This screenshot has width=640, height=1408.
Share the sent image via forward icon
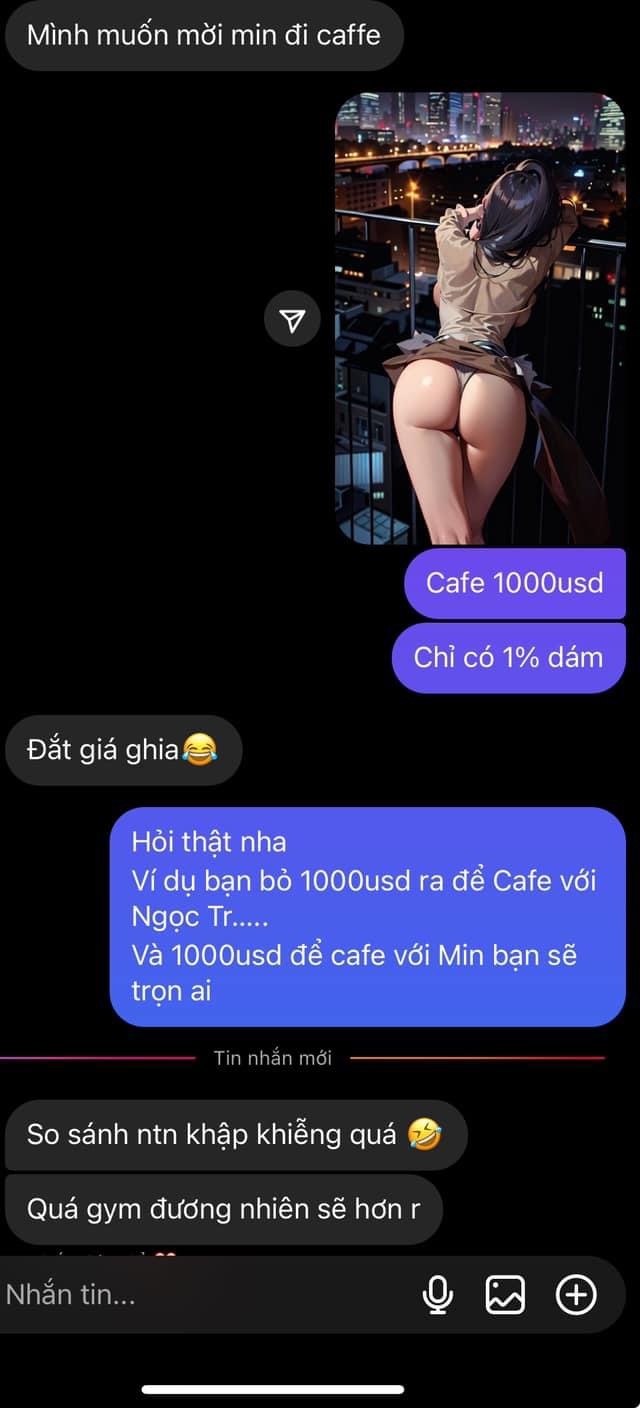pyautogui.click(x=292, y=320)
